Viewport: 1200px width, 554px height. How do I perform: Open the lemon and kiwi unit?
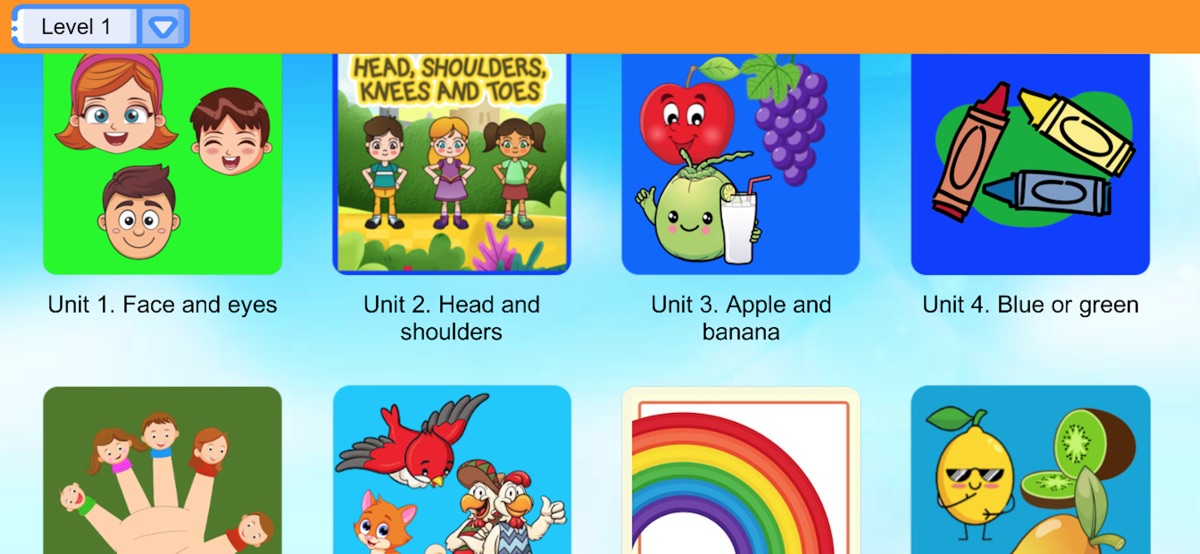pos(1030,472)
